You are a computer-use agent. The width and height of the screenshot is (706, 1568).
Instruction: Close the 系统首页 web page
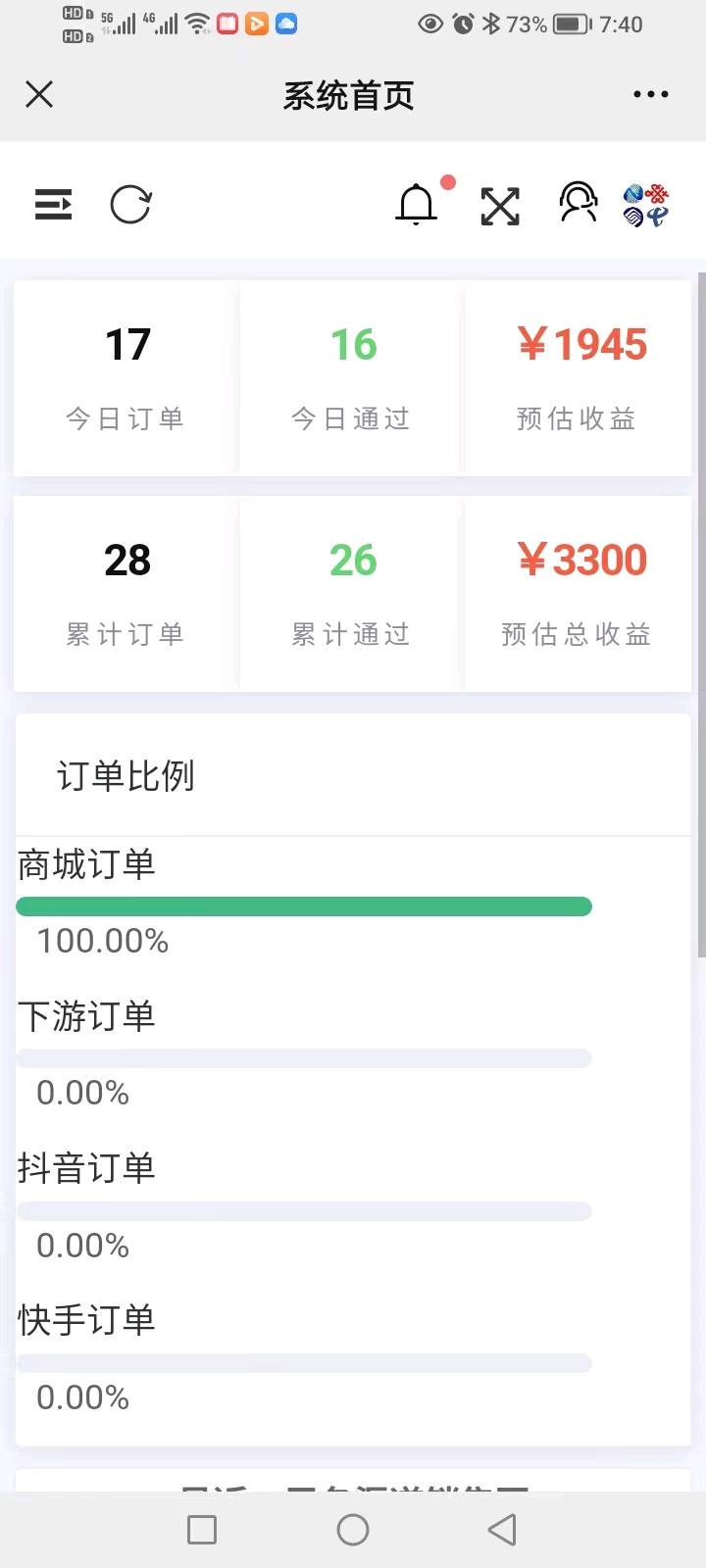(39, 95)
